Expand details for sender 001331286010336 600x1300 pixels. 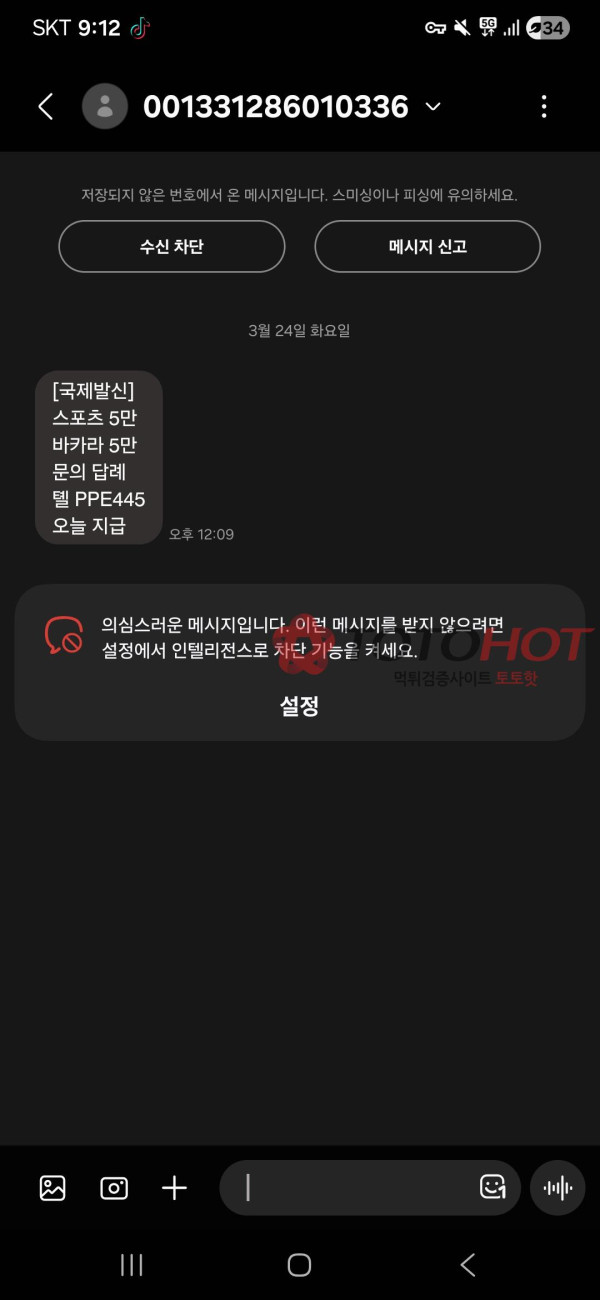point(433,107)
